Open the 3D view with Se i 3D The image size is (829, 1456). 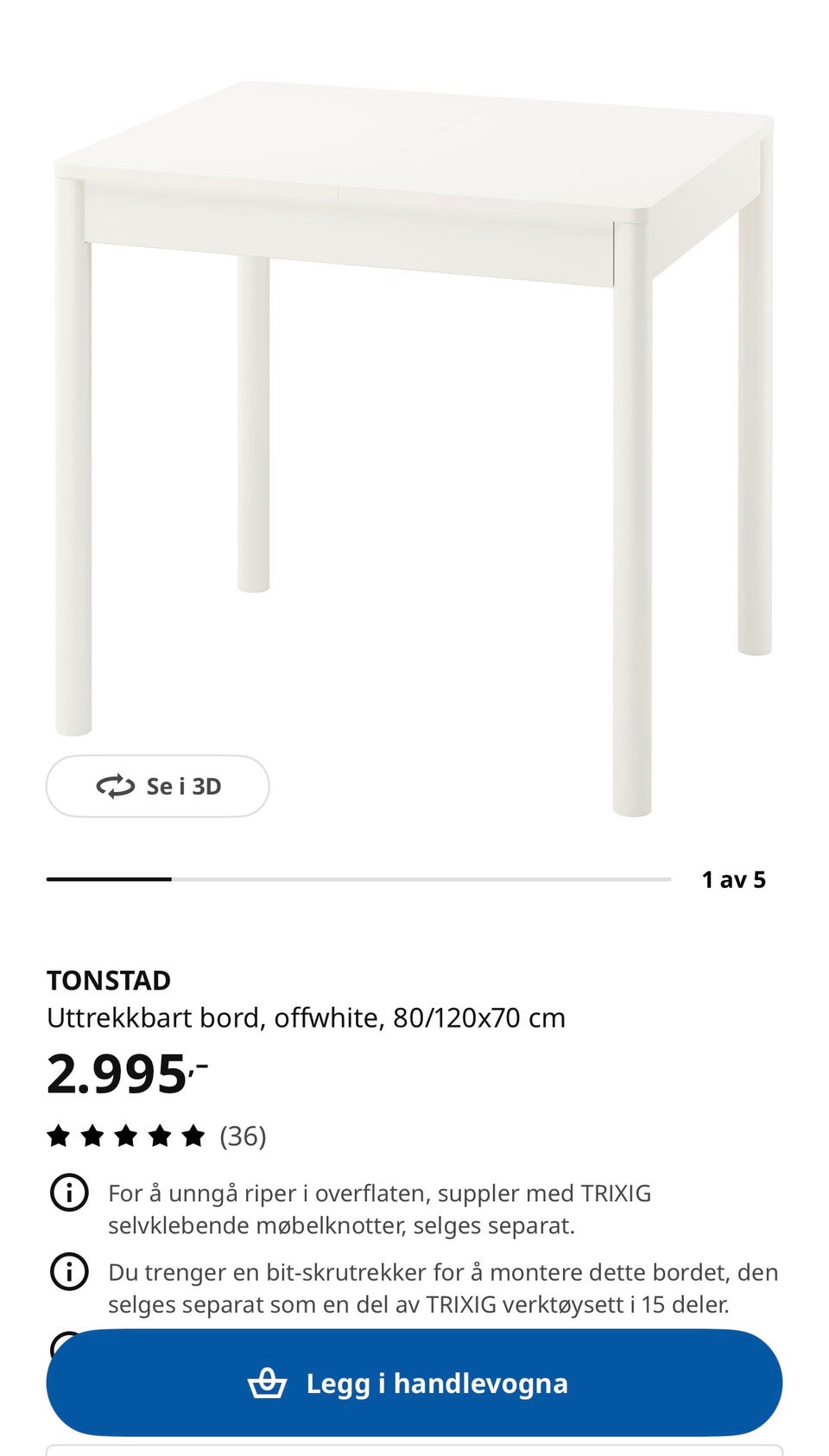pos(157,786)
